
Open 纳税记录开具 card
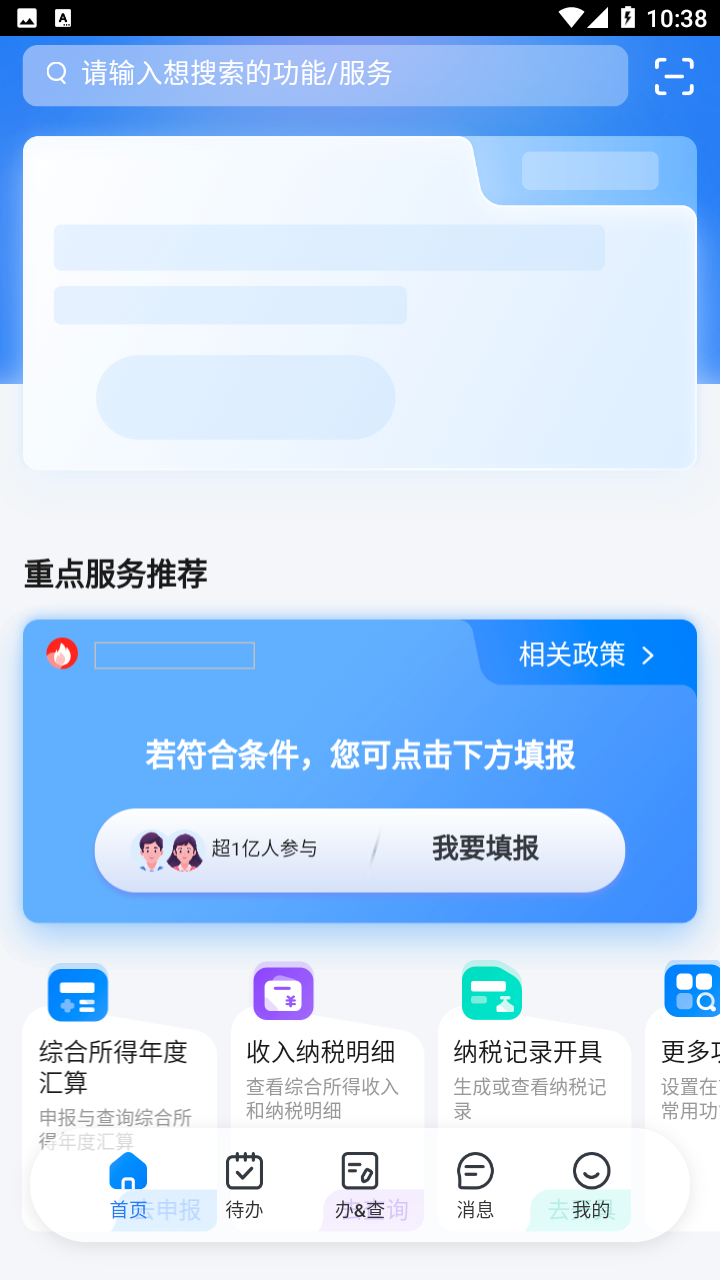click(528, 1052)
